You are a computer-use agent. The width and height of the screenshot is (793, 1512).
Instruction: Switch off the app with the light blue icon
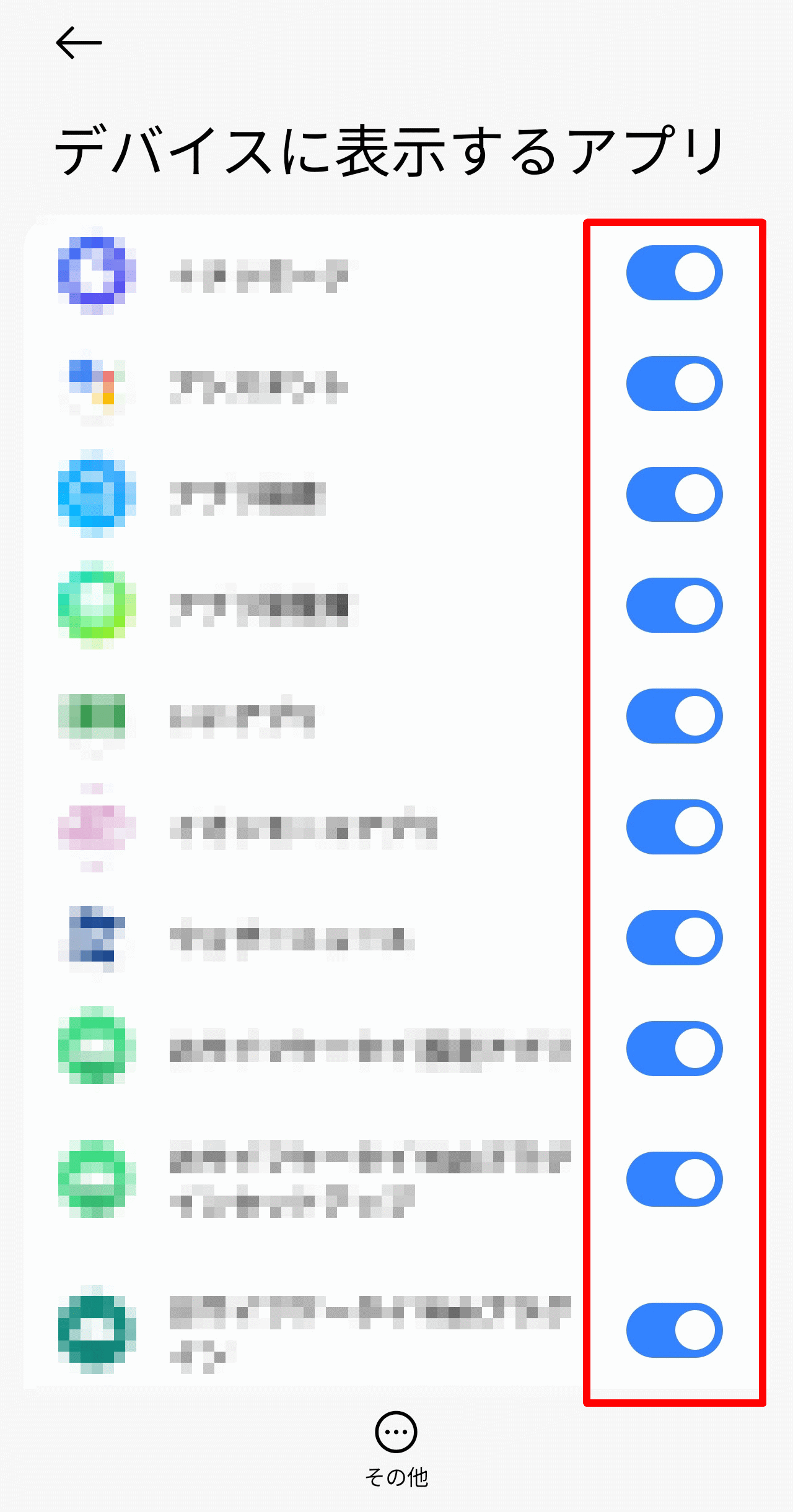674,495
